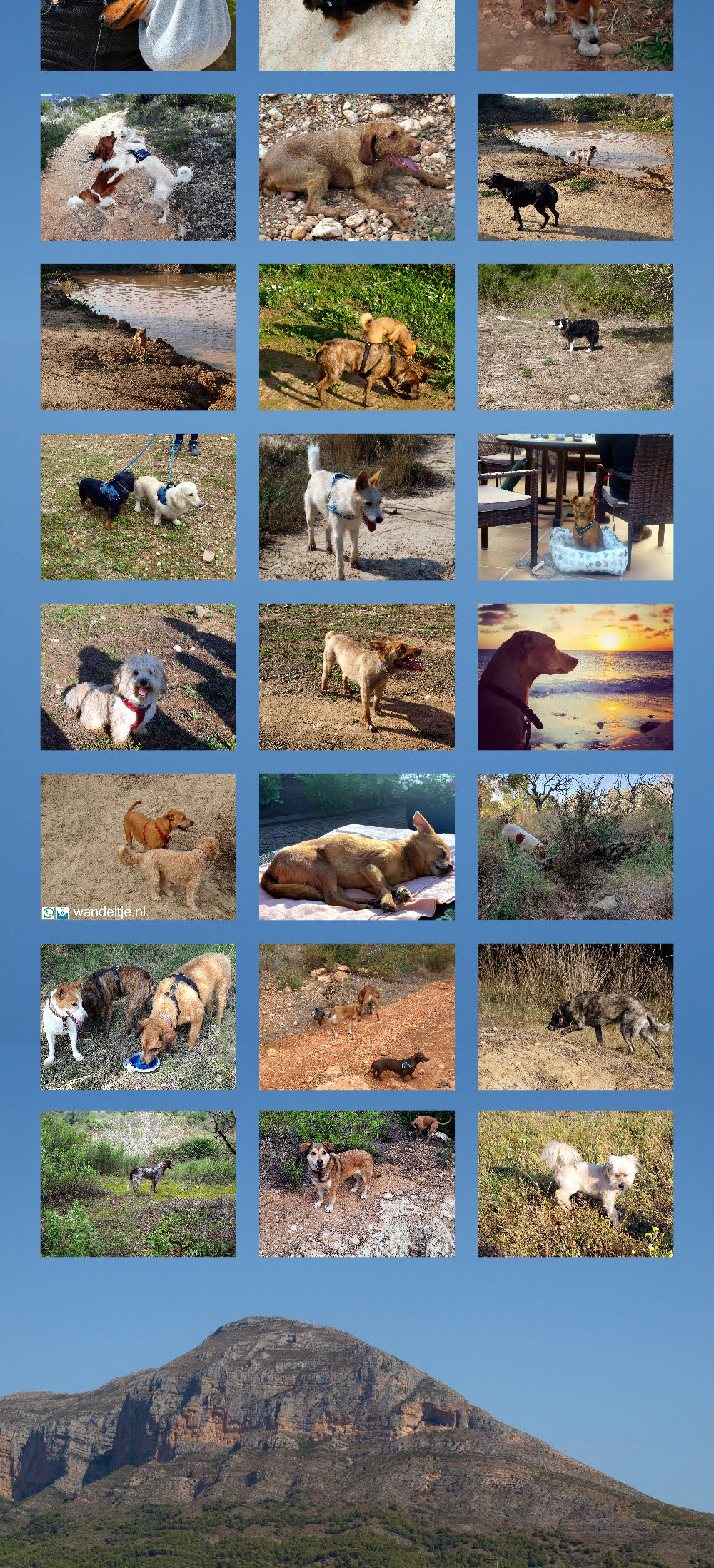Screen dimensions: 714x1568
Task: Open photo of small dog atop brindle dog
Action: click(356, 337)
